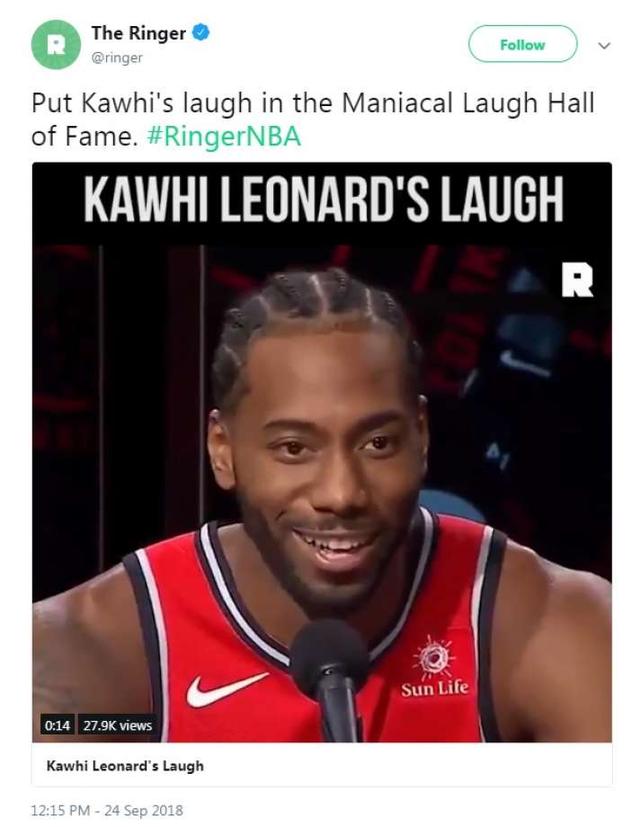Open the tweet options chevron menu
Image resolution: width=640 pixels, height=827 pixels.
(x=603, y=45)
